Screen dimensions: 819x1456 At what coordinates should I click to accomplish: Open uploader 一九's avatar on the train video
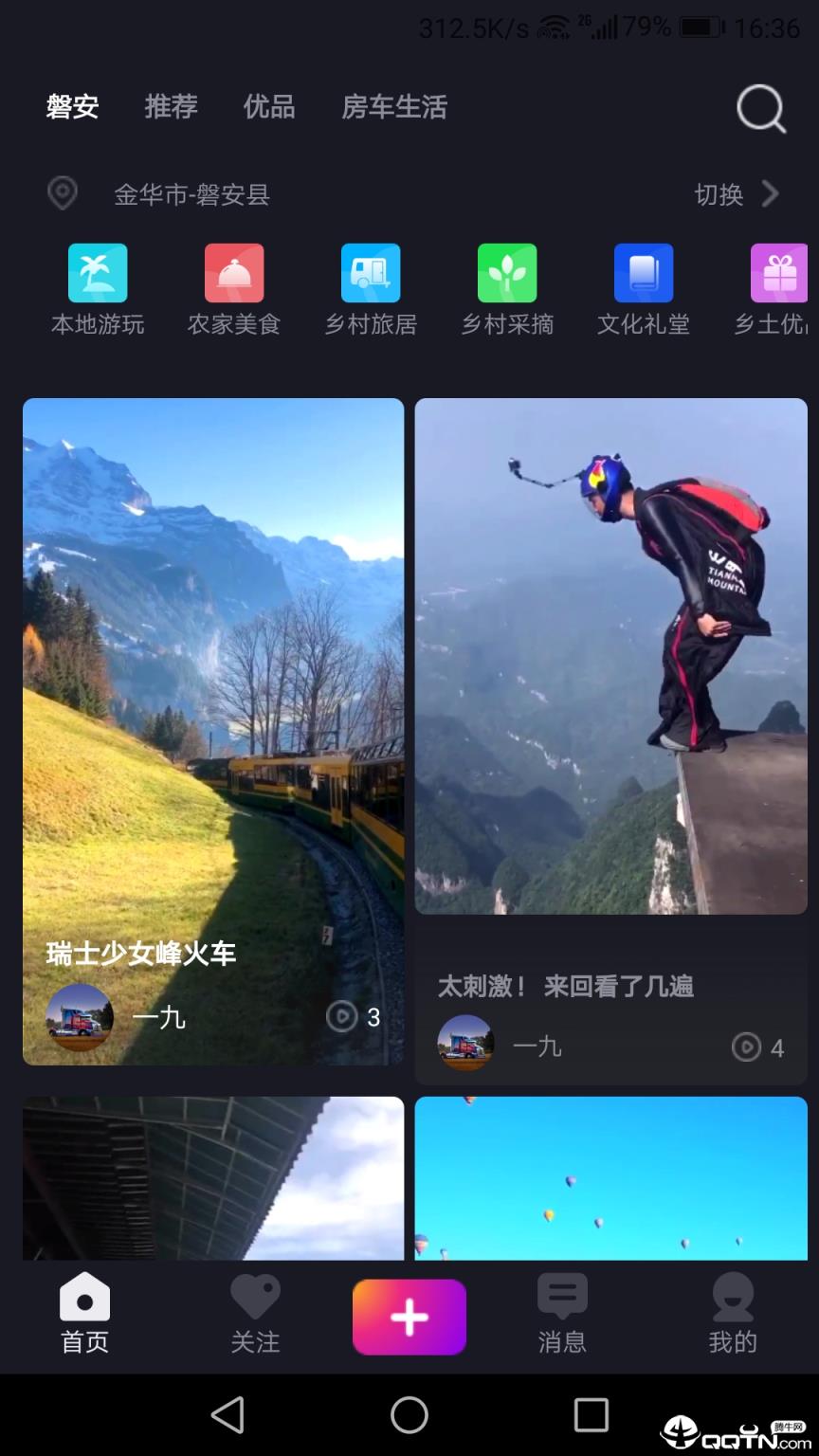click(79, 1017)
